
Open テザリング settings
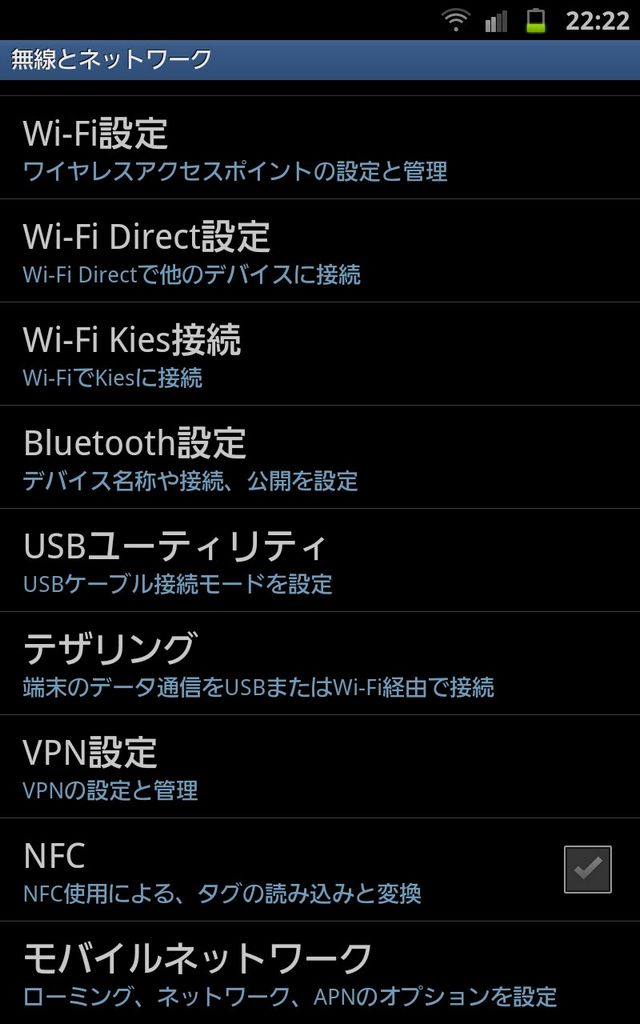click(x=320, y=664)
